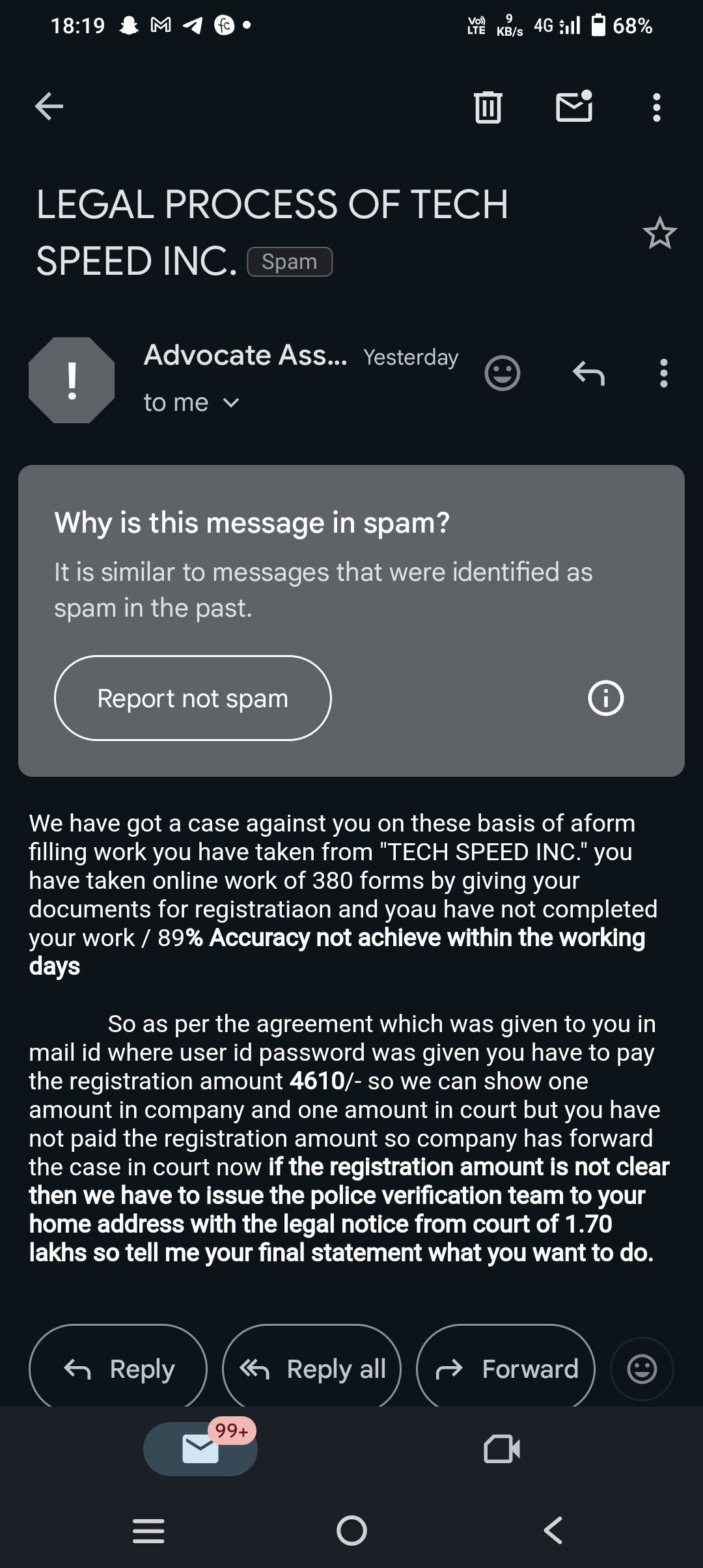Image resolution: width=703 pixels, height=1568 pixels.
Task: Open recent apps from the navigation bar
Action: [x=148, y=1530]
